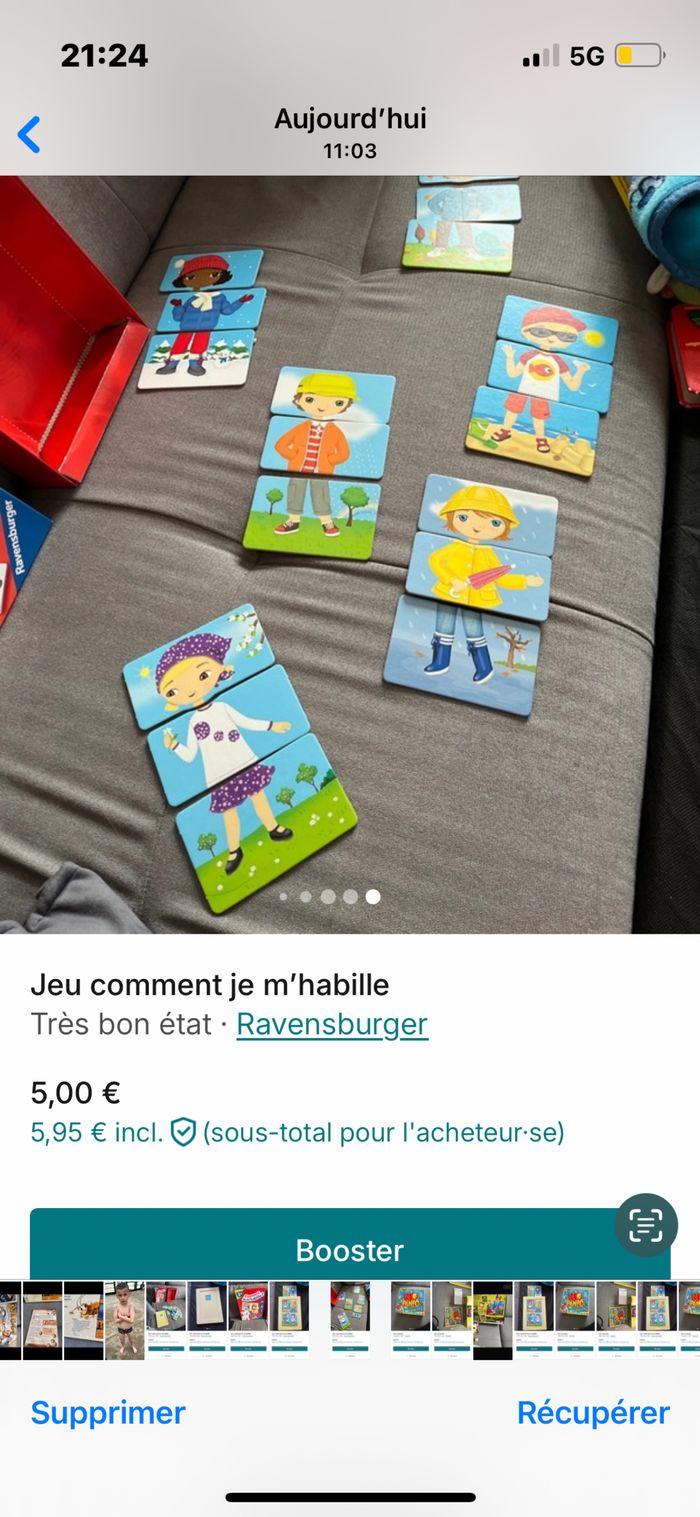
Task: Go back to the previous album view
Action: pyautogui.click(x=29, y=134)
